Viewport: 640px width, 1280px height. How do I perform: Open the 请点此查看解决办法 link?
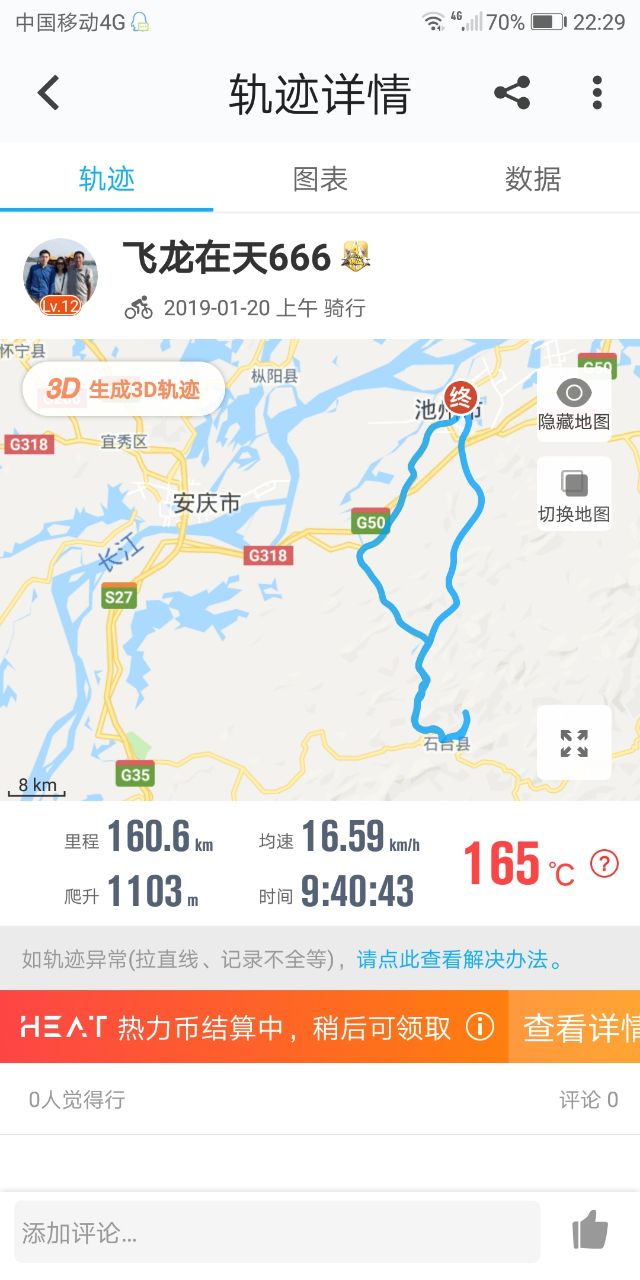(459, 960)
